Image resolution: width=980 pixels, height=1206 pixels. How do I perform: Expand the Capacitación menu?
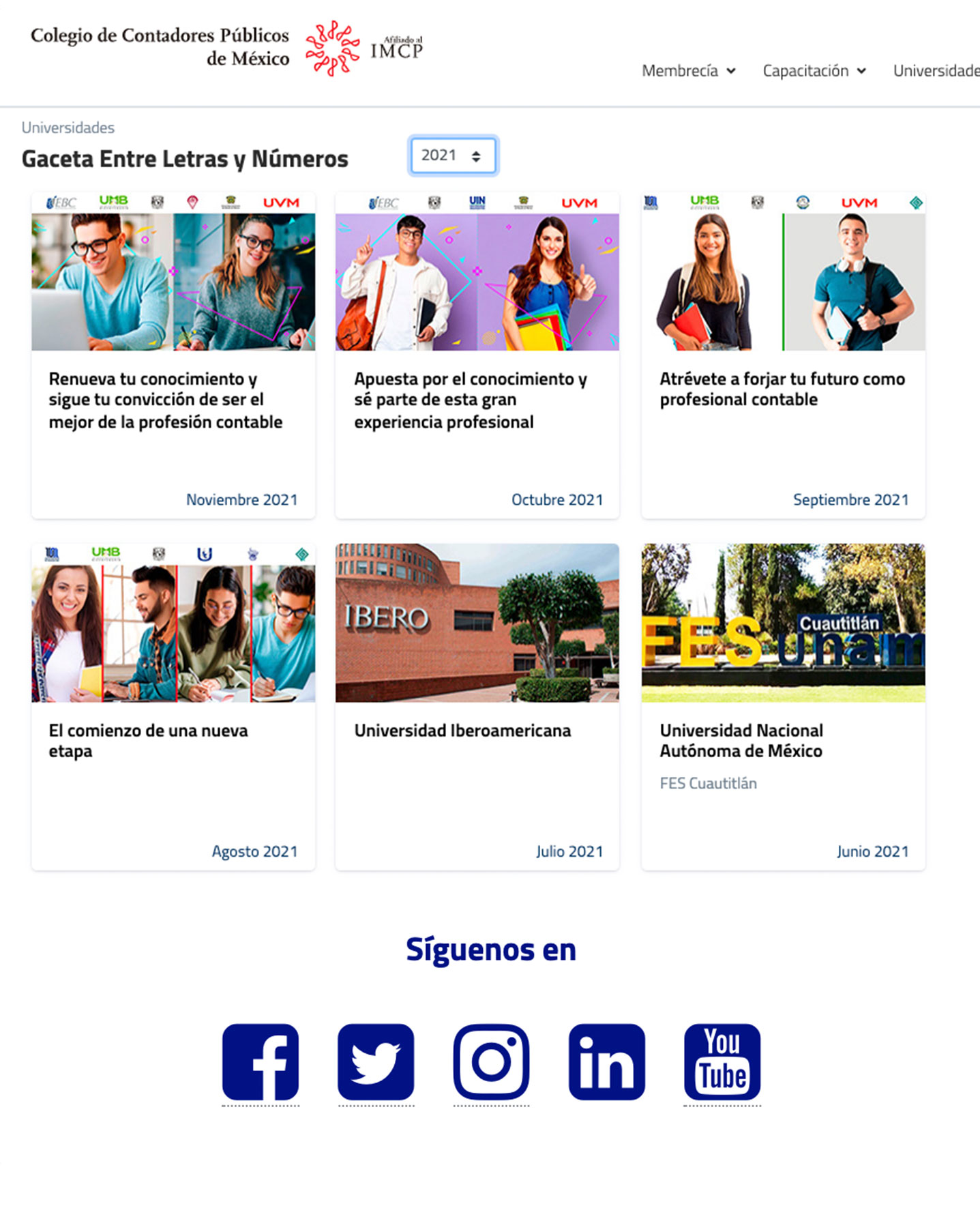814,71
